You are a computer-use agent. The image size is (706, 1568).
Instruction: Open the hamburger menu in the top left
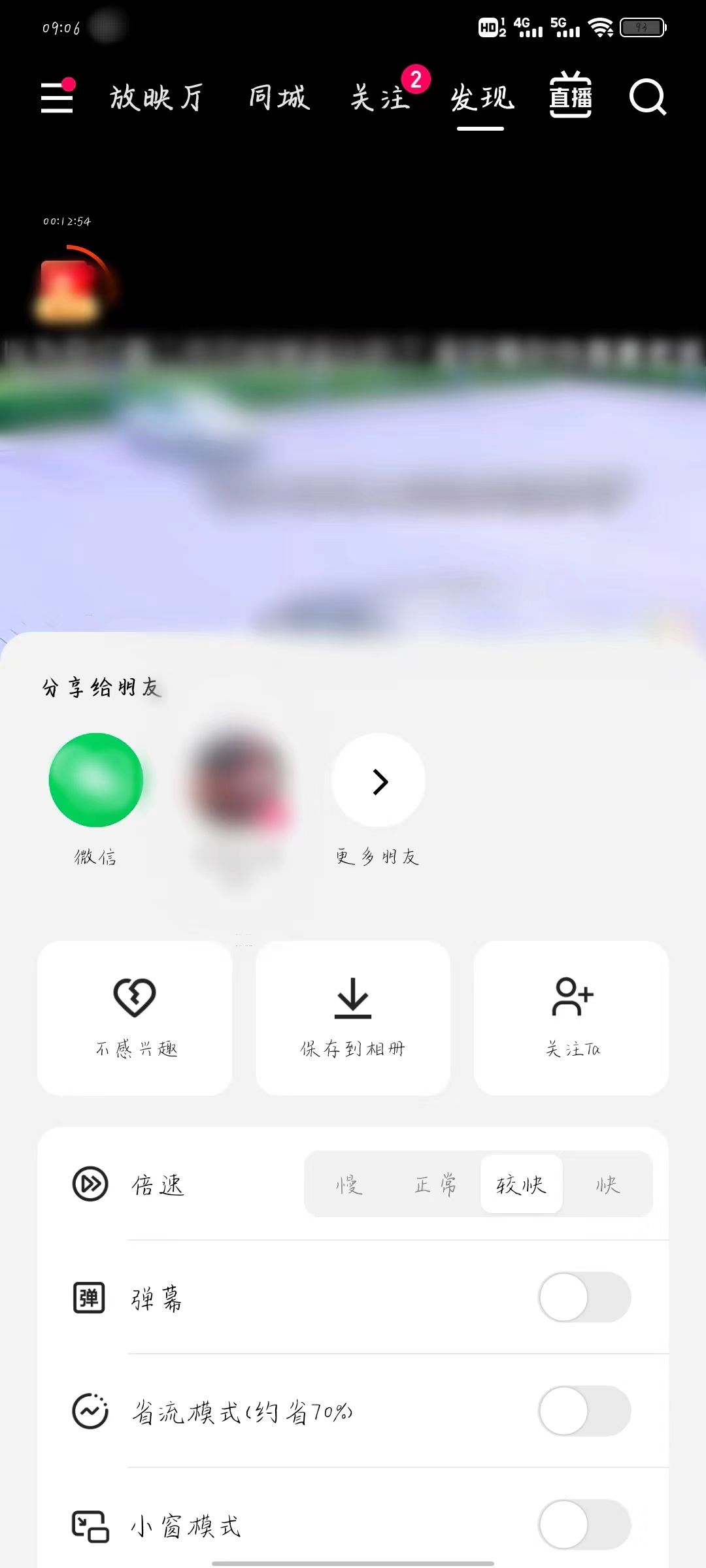pos(57,98)
